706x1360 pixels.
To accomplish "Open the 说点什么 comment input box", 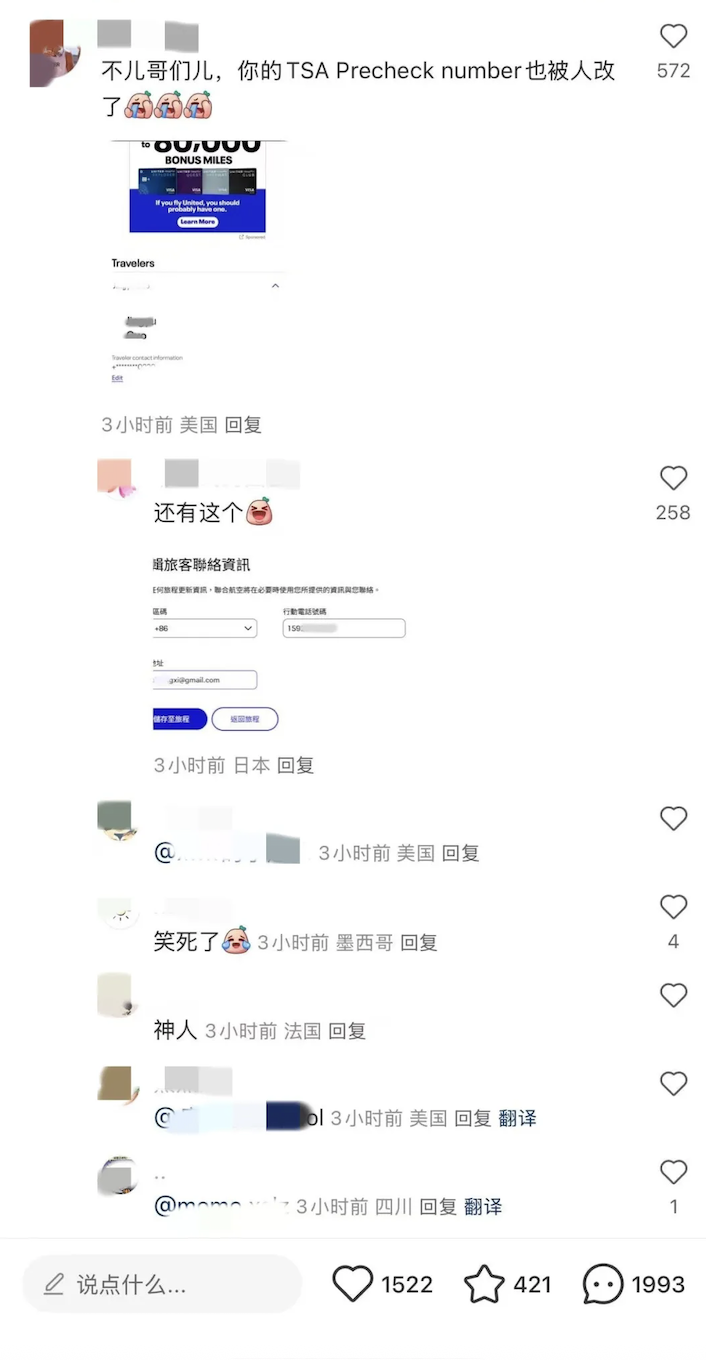I will (162, 1284).
